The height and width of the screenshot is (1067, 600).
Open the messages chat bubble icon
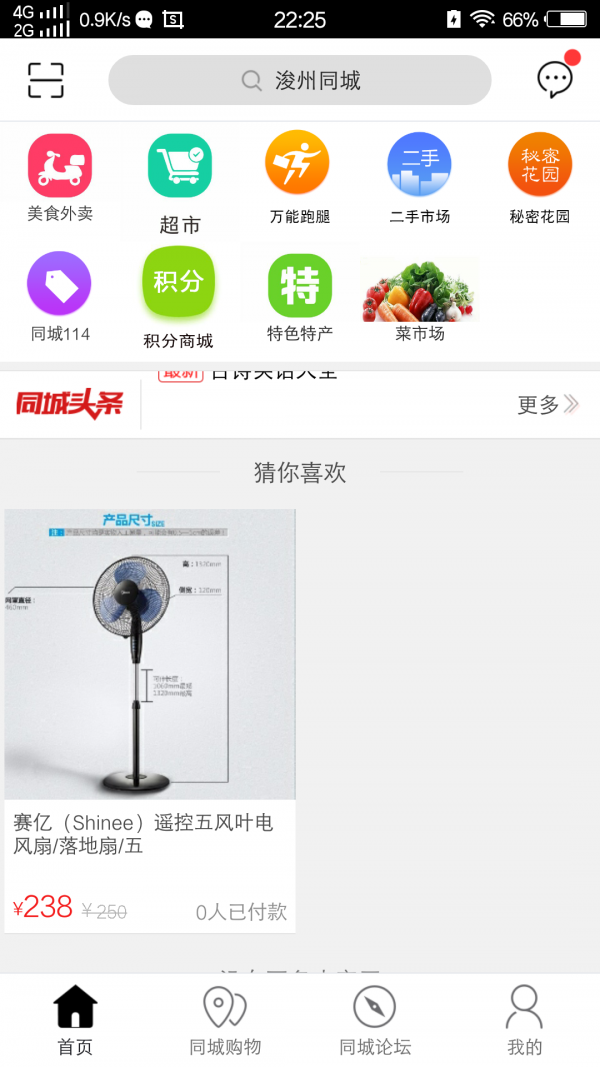tap(555, 79)
